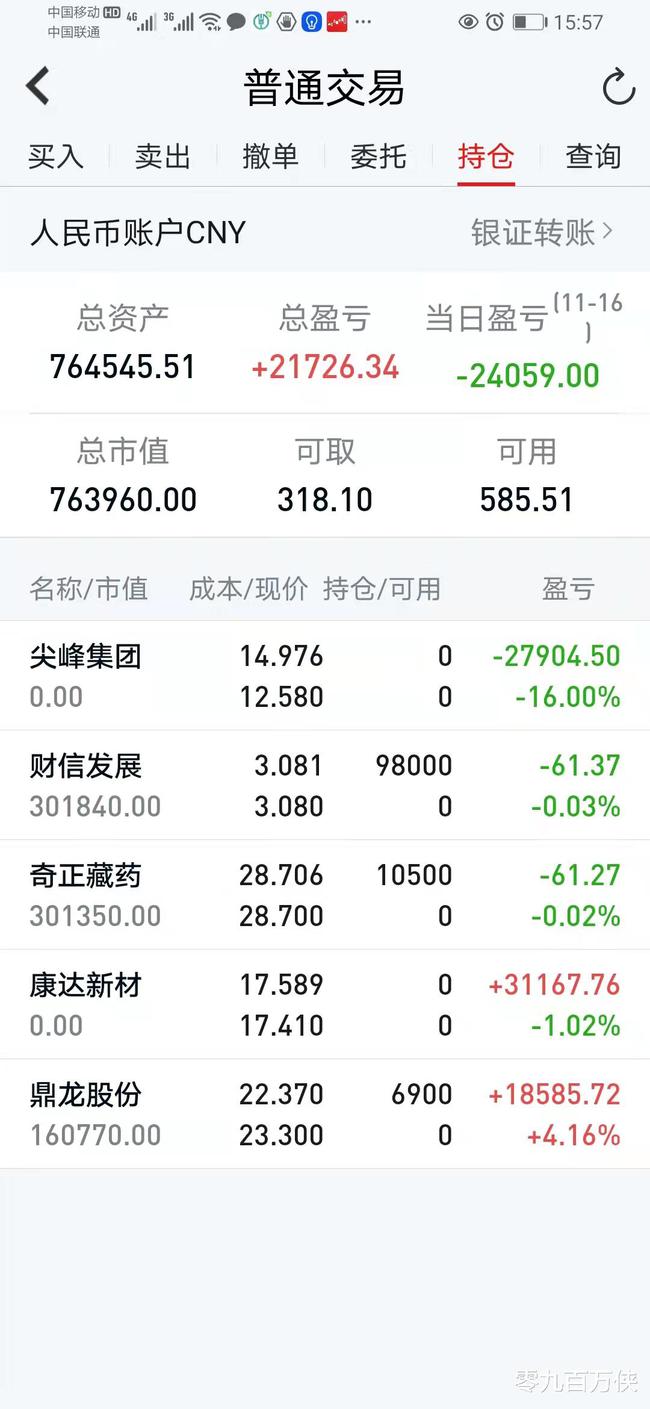The image size is (650, 1409).
Task: Select the 持仓 tab
Action: 486,157
